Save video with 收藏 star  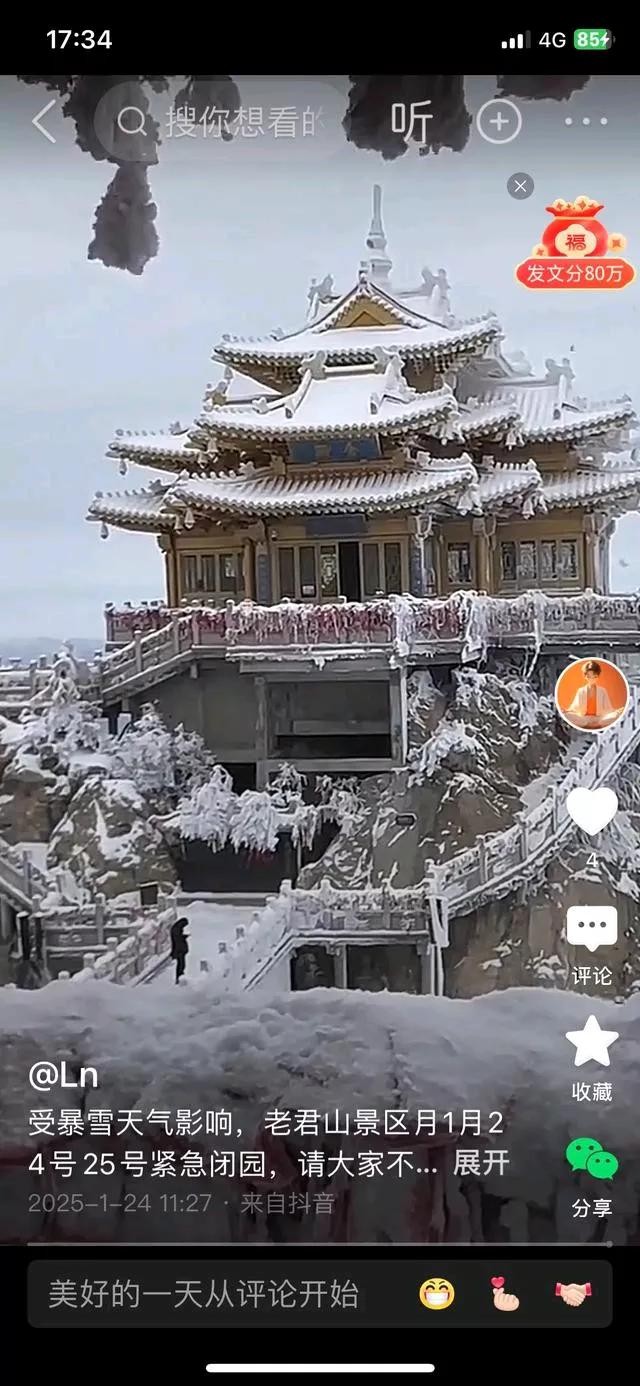coord(592,1056)
